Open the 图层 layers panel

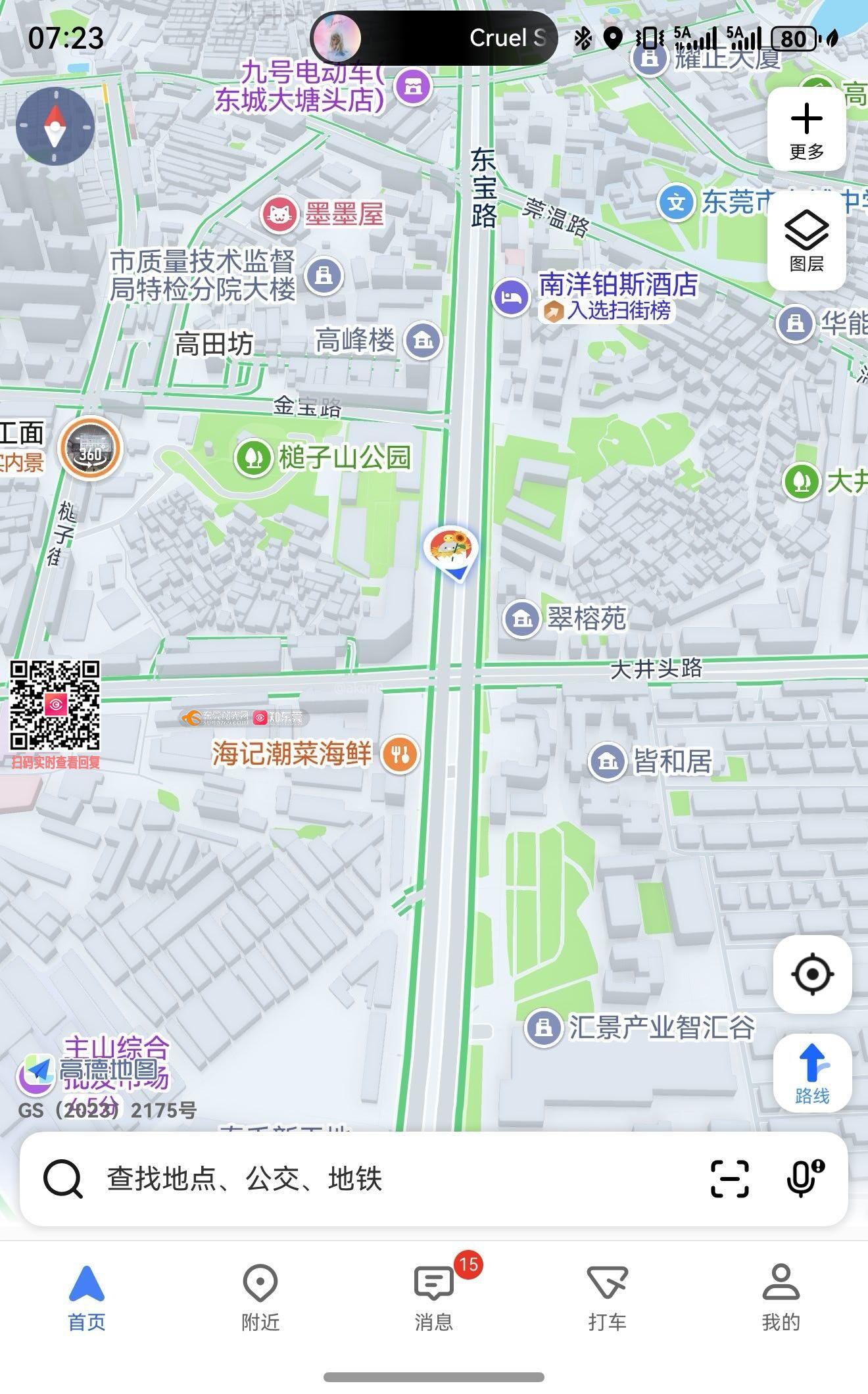806,241
